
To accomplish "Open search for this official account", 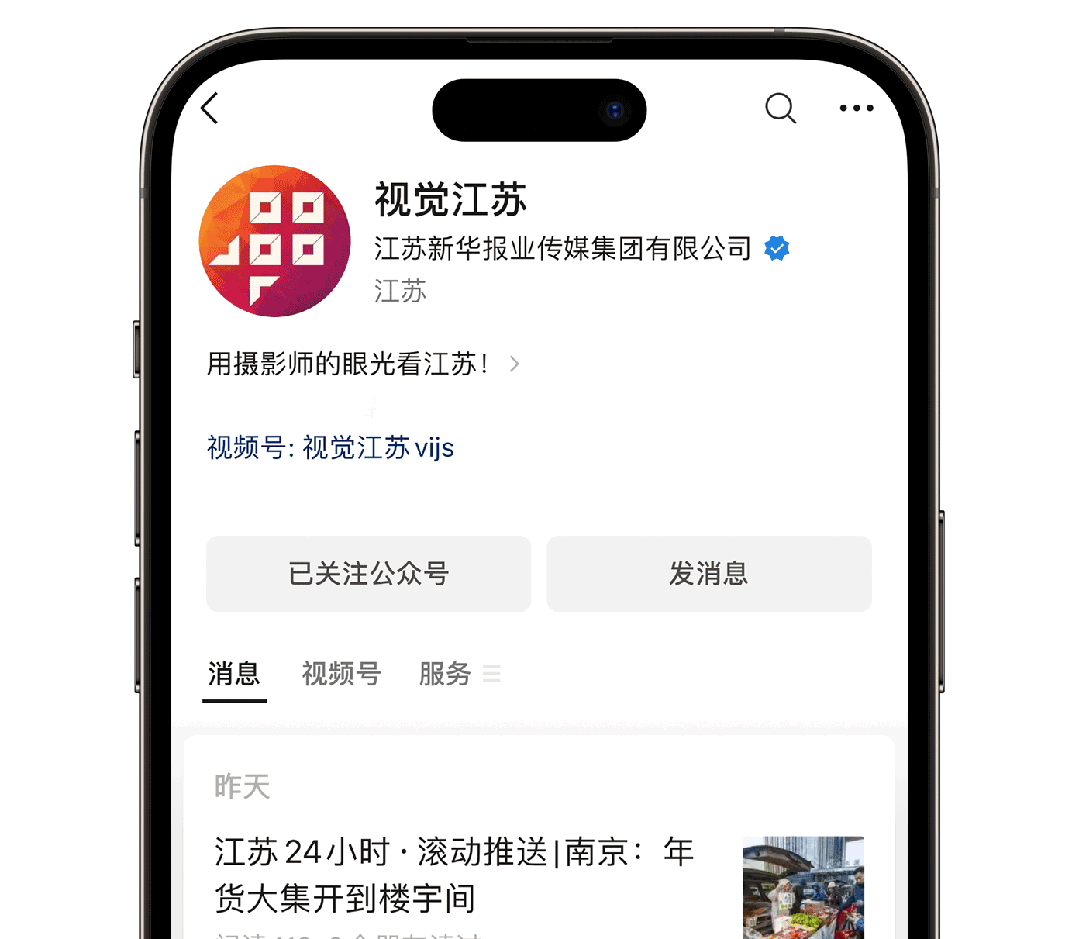I will (x=780, y=108).
